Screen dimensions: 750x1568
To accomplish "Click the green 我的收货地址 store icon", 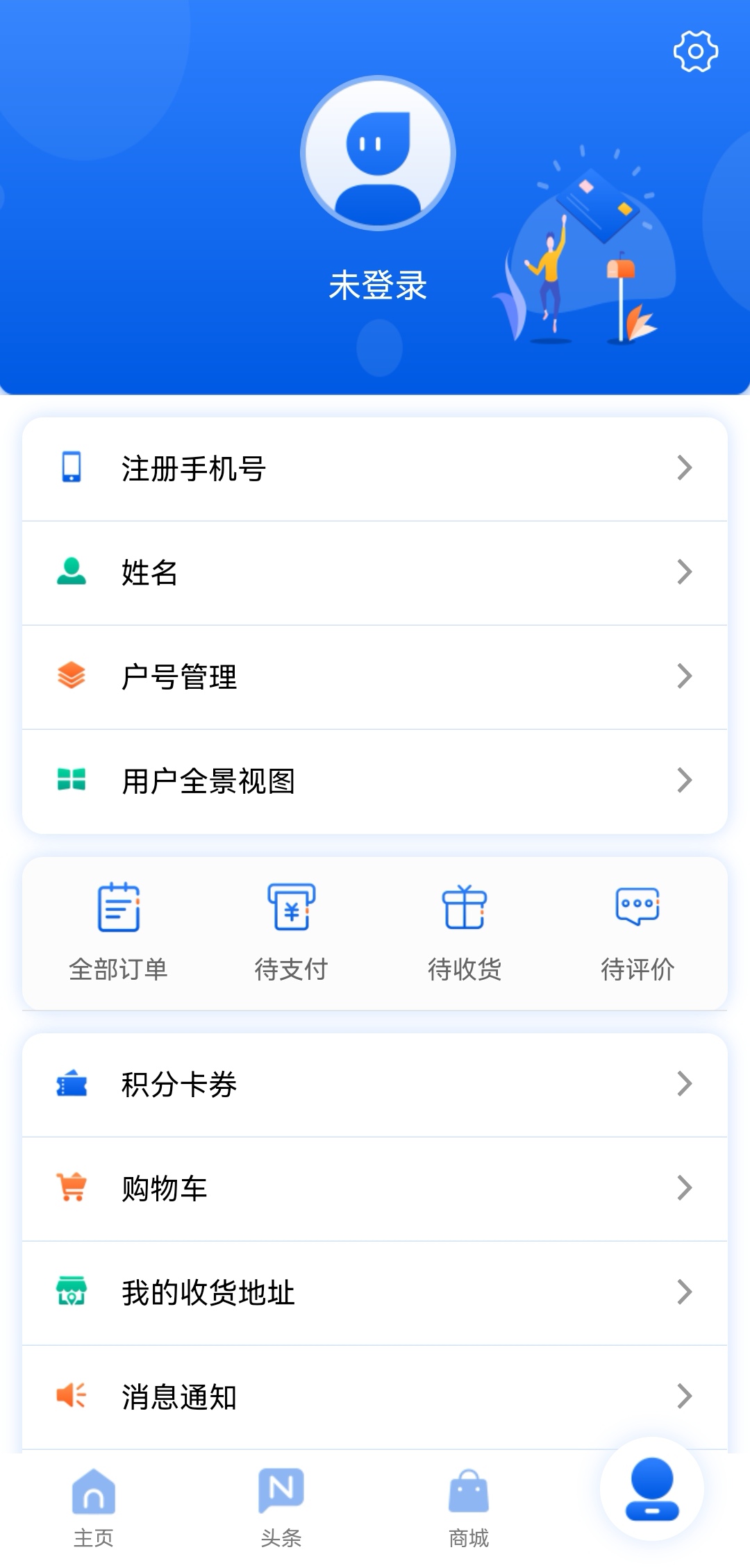I will (x=72, y=1292).
